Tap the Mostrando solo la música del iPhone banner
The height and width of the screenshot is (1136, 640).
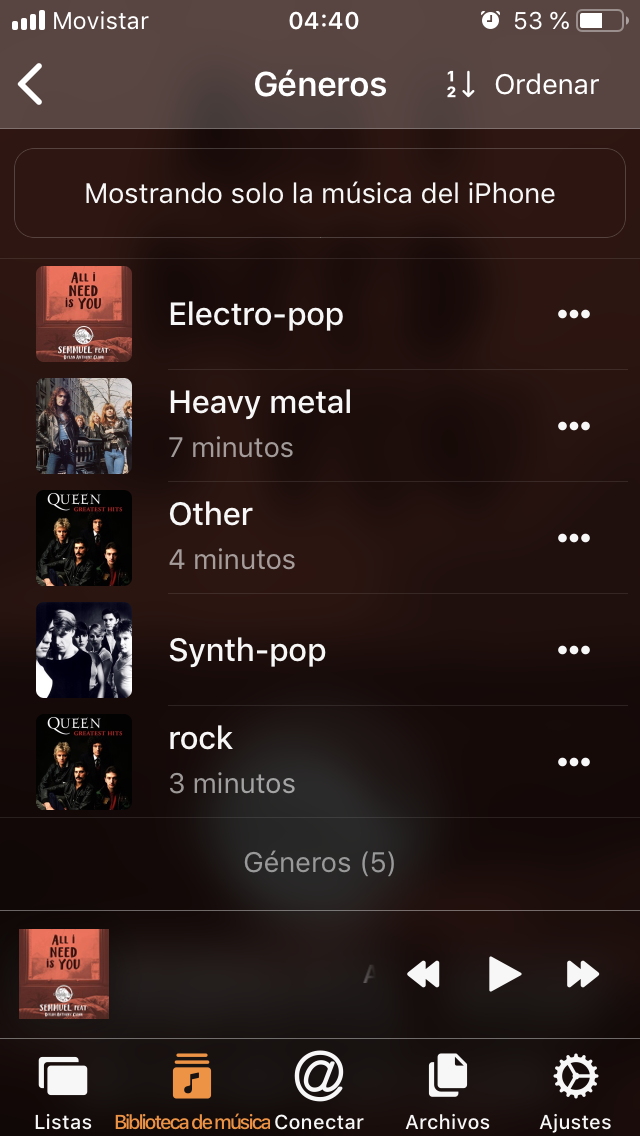(320, 193)
